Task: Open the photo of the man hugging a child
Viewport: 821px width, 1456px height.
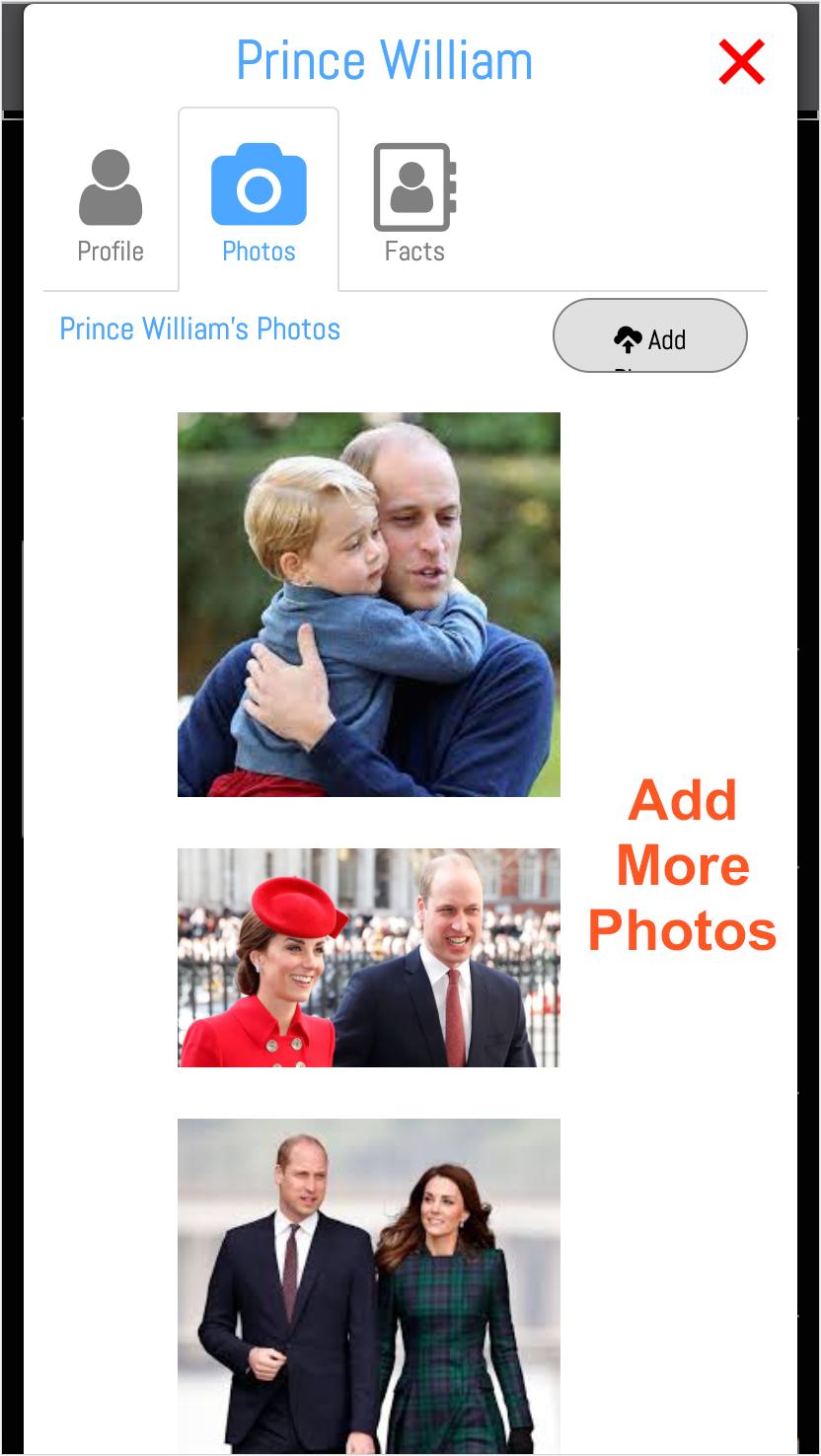Action: tap(369, 604)
